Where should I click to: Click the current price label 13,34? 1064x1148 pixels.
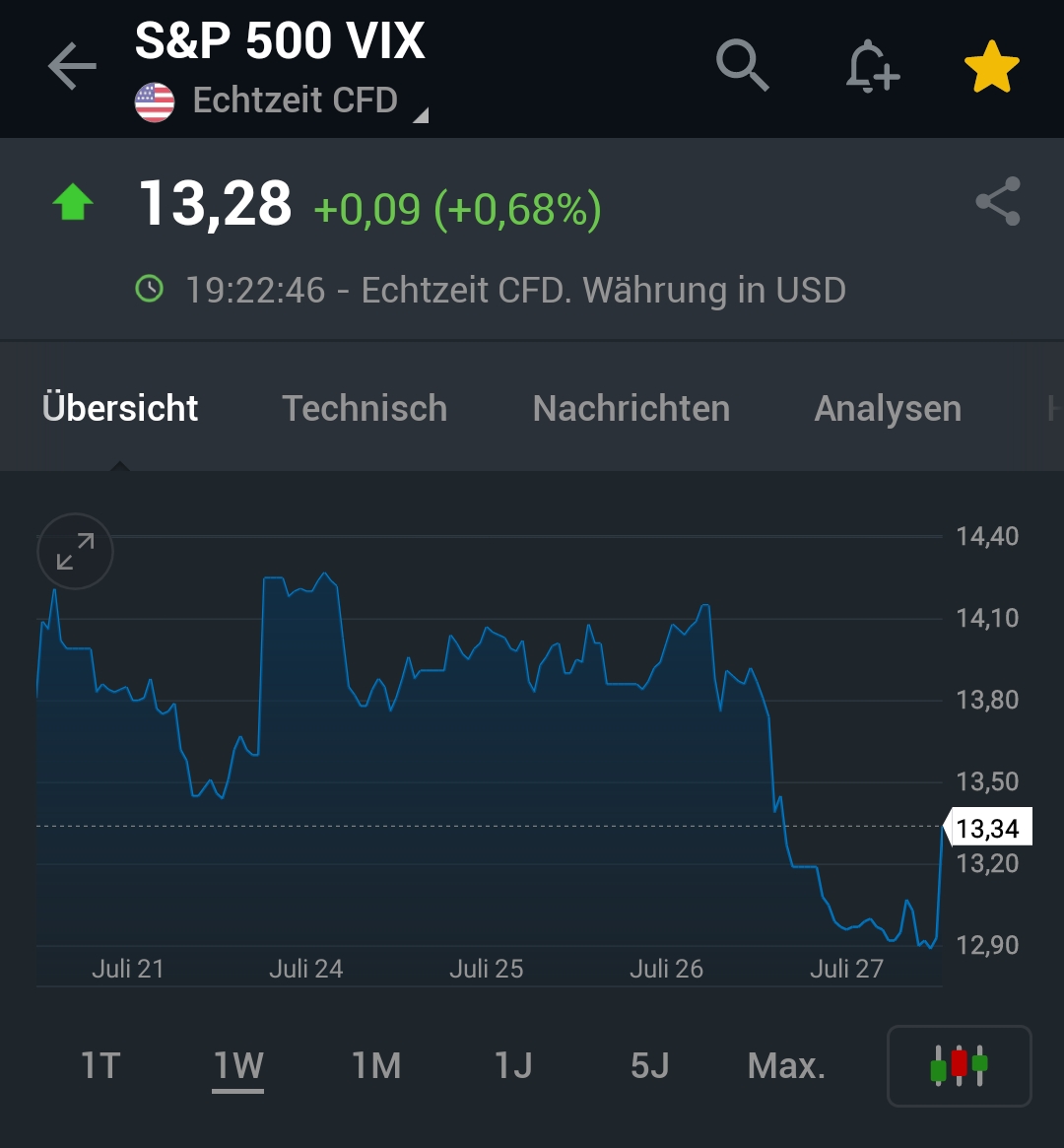coord(988,829)
